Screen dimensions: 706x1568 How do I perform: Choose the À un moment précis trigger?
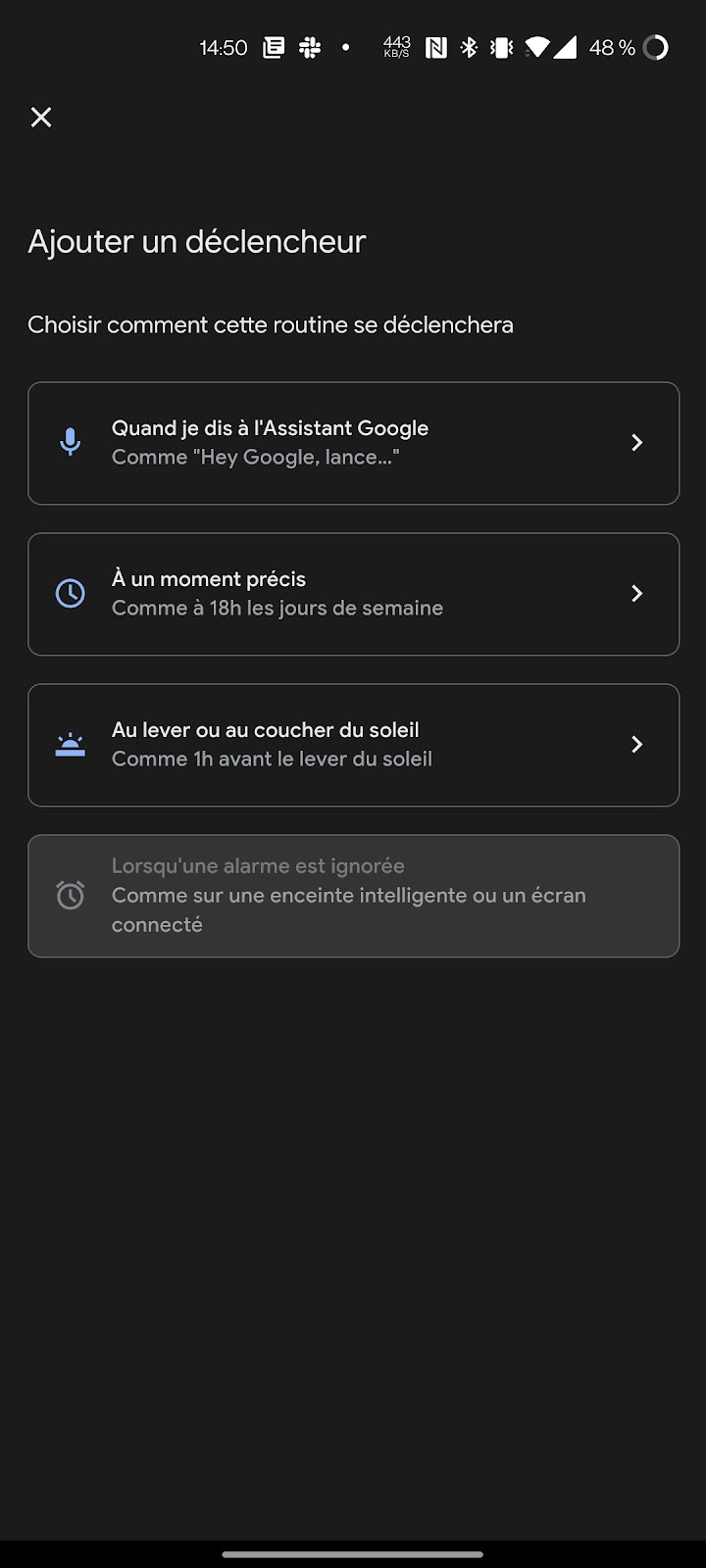coord(353,594)
